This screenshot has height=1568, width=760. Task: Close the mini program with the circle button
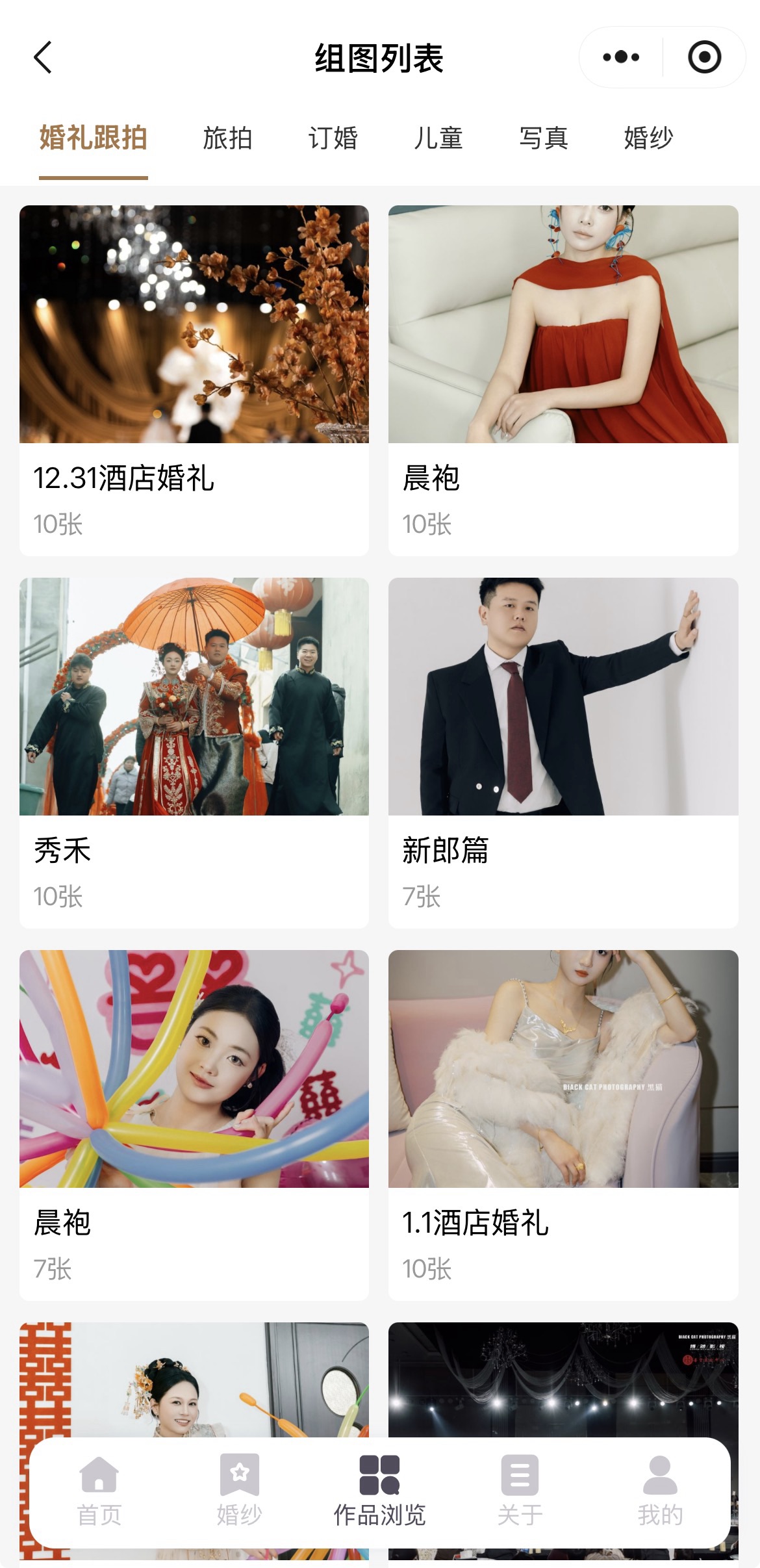pyautogui.click(x=704, y=57)
